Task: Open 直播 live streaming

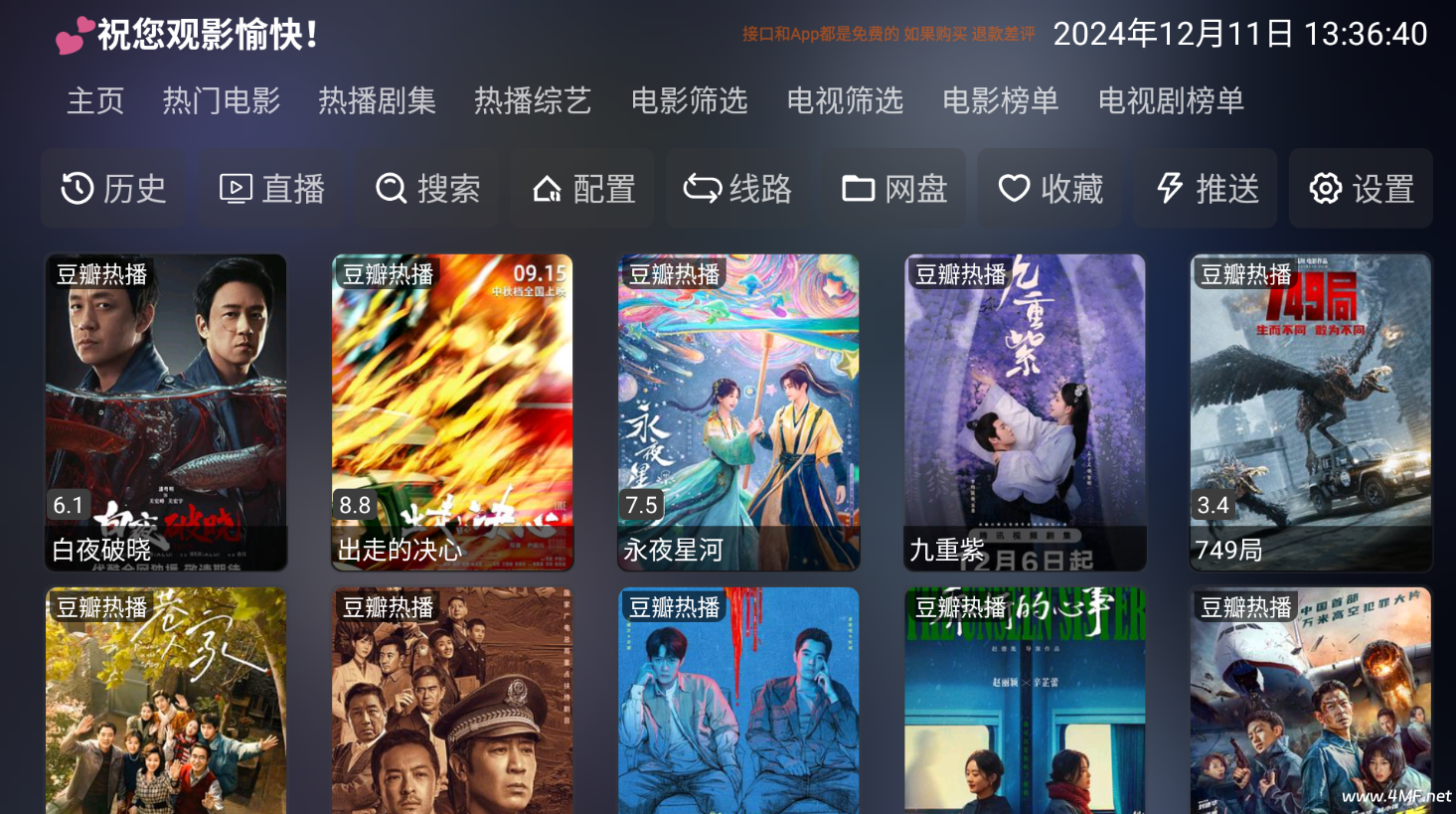Action: (270, 189)
